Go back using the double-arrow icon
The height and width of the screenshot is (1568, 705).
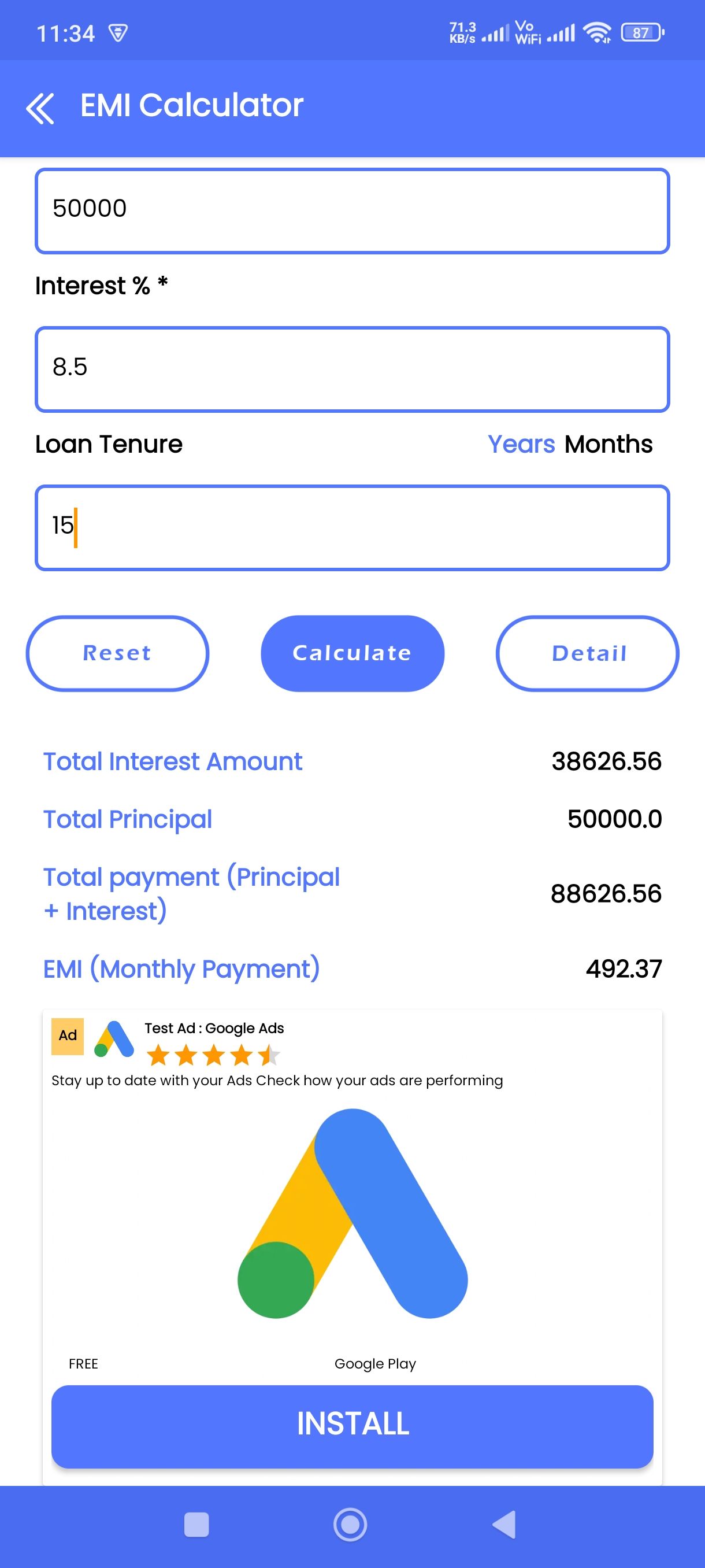point(40,108)
